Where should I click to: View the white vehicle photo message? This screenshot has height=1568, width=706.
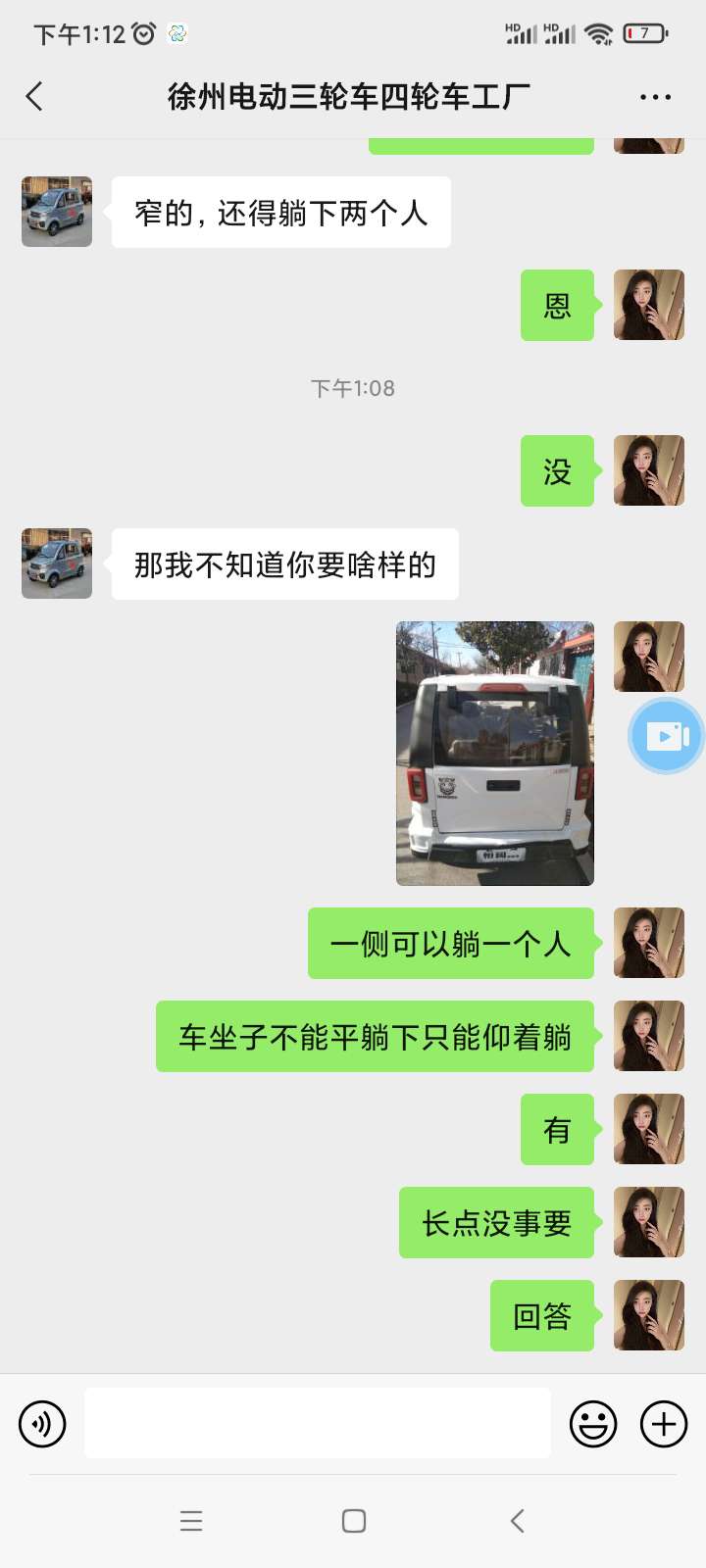[494, 753]
